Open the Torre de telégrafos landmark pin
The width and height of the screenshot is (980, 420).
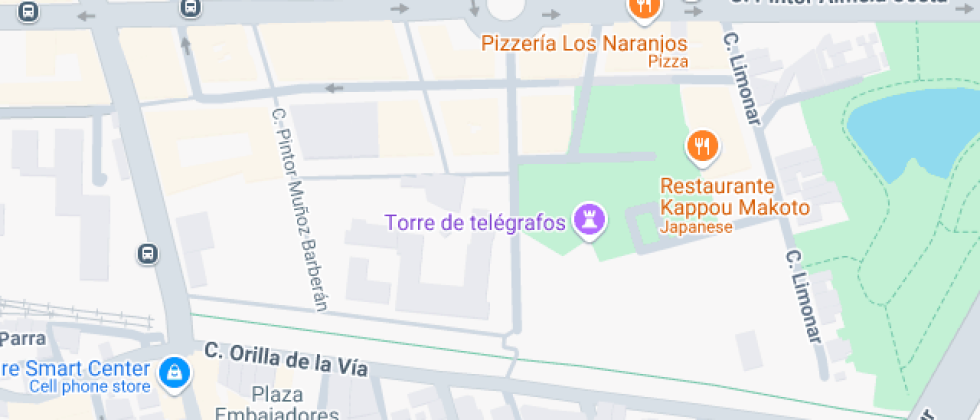(590, 221)
